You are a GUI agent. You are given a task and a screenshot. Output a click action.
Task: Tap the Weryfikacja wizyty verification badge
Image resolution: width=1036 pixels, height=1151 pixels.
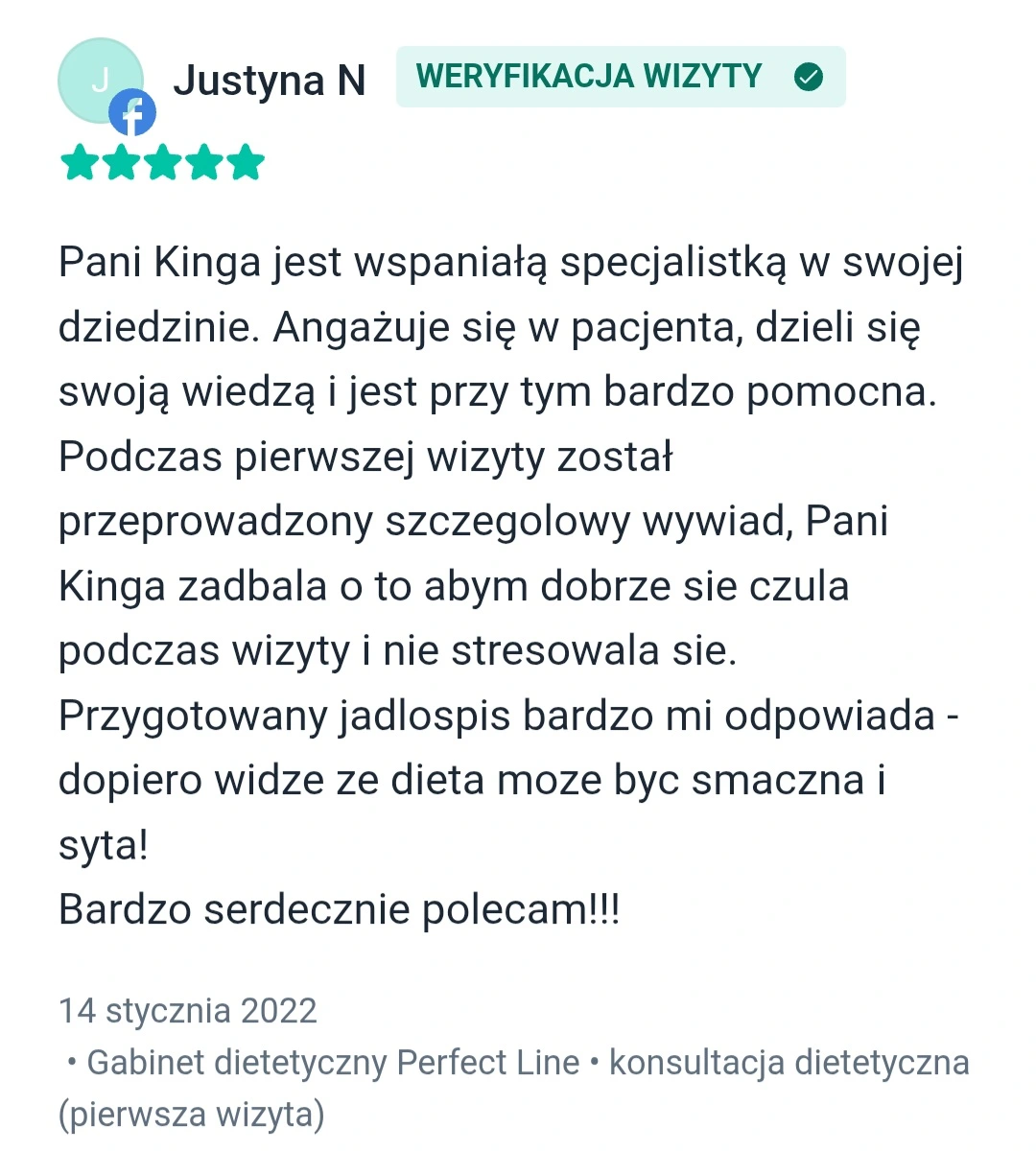pos(620,77)
